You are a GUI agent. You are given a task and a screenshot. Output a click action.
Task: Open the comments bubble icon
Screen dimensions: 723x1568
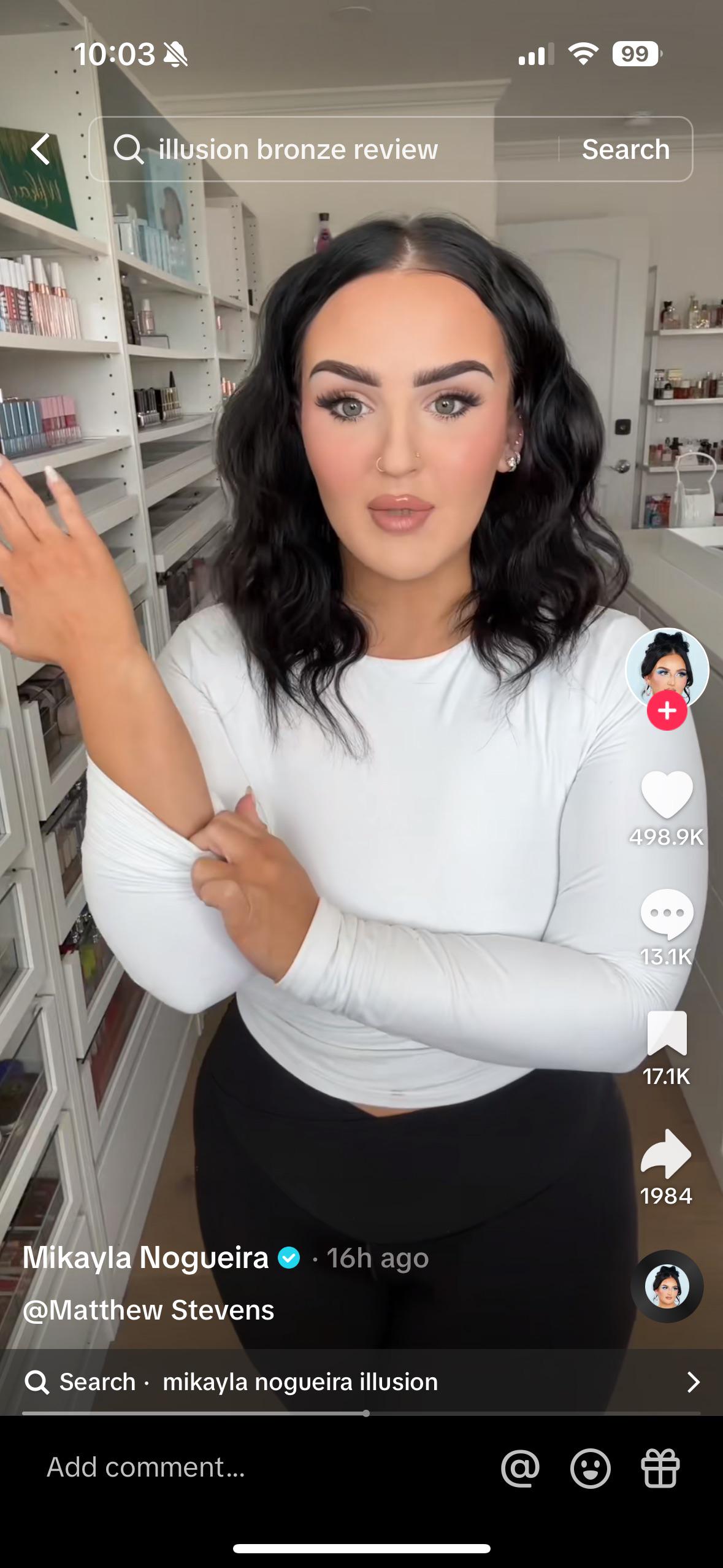[x=667, y=913]
